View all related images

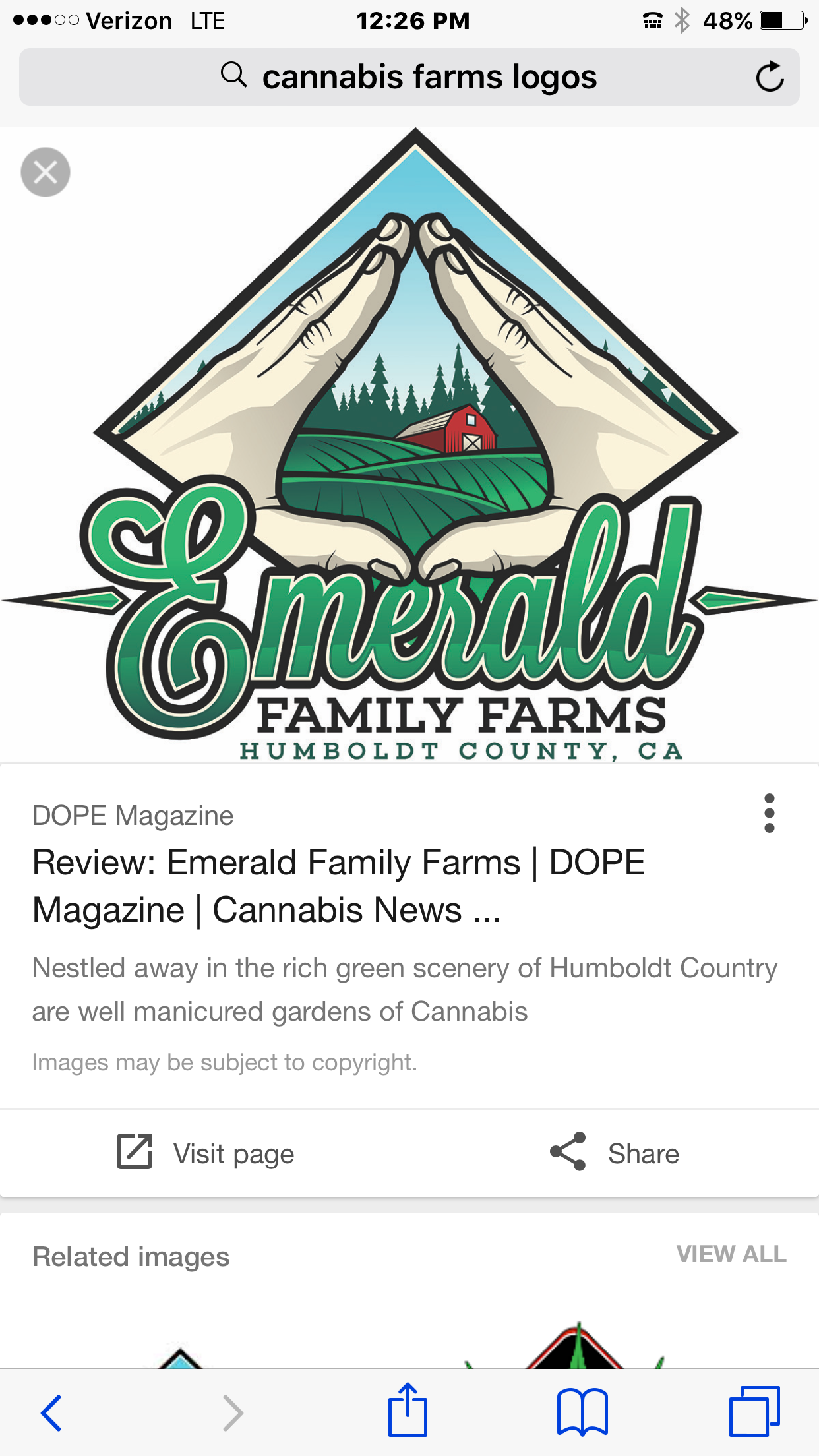coord(731,1254)
